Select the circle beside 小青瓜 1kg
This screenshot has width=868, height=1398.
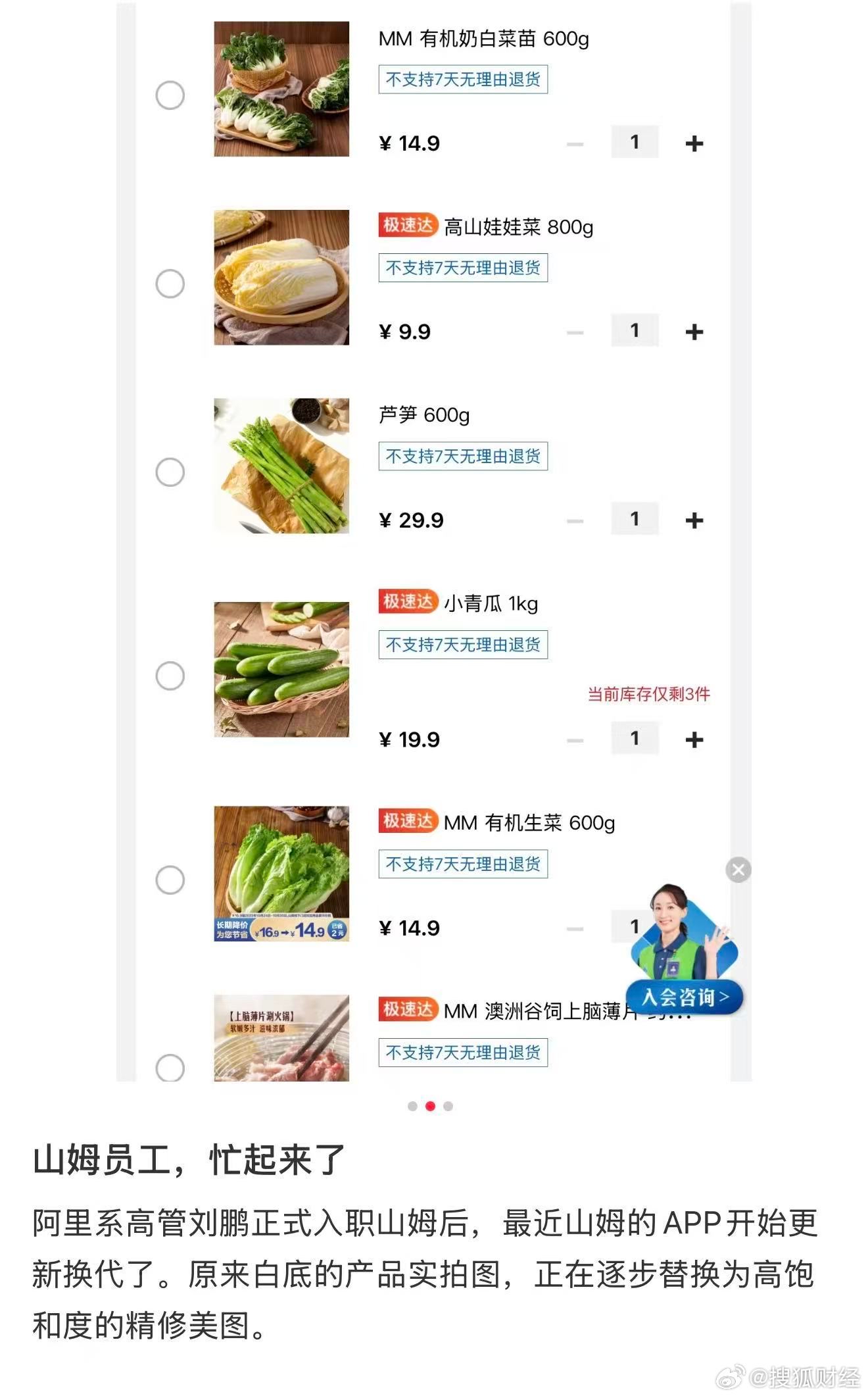point(172,674)
